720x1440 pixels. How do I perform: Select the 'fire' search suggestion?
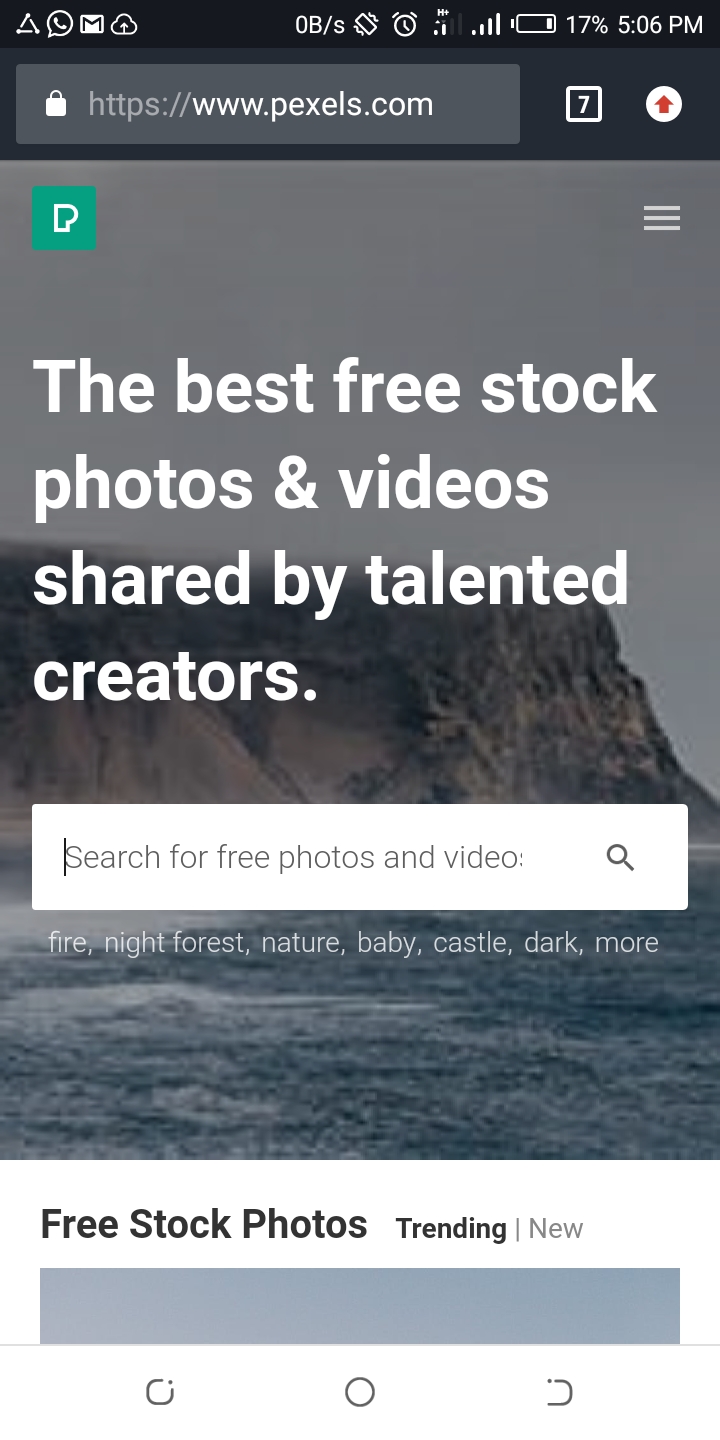point(67,943)
